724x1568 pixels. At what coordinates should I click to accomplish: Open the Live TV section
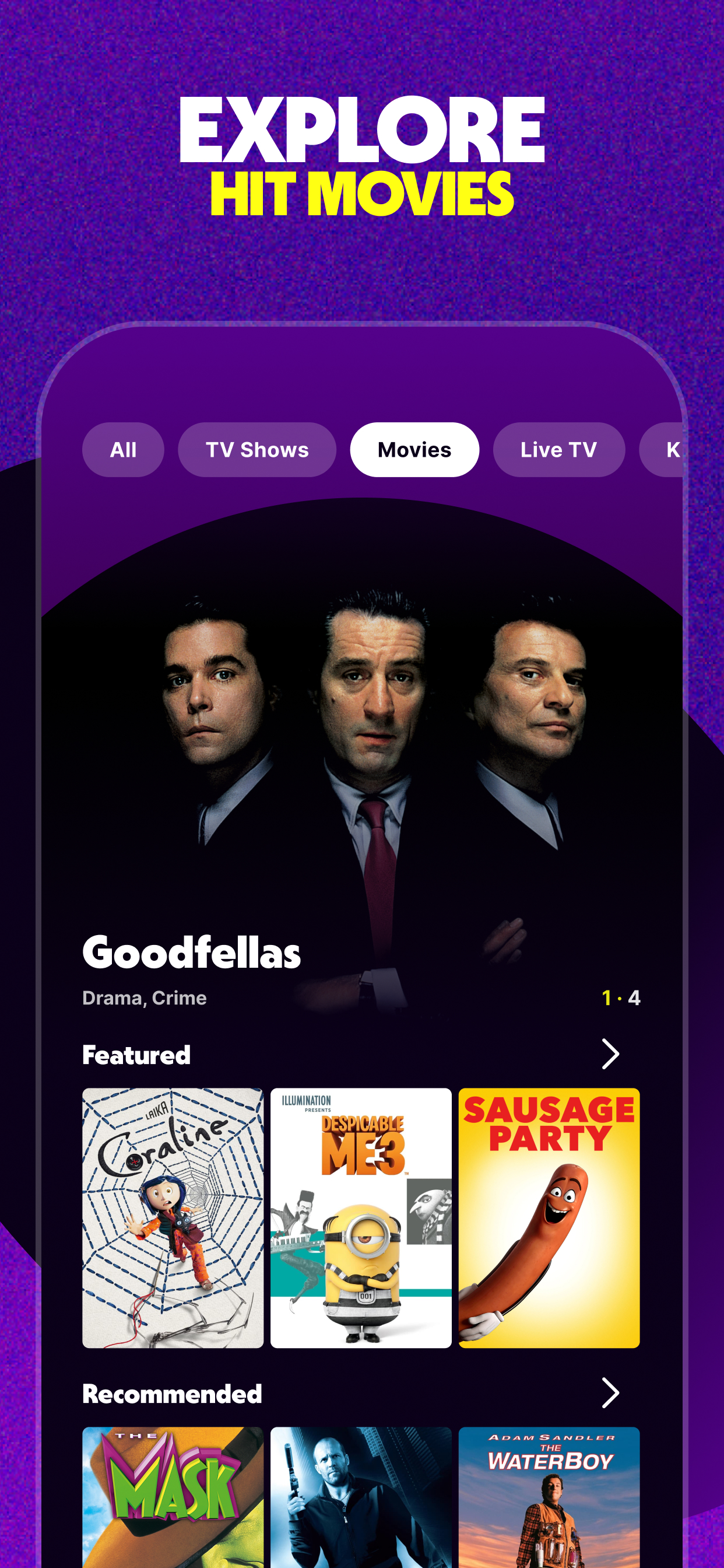558,449
